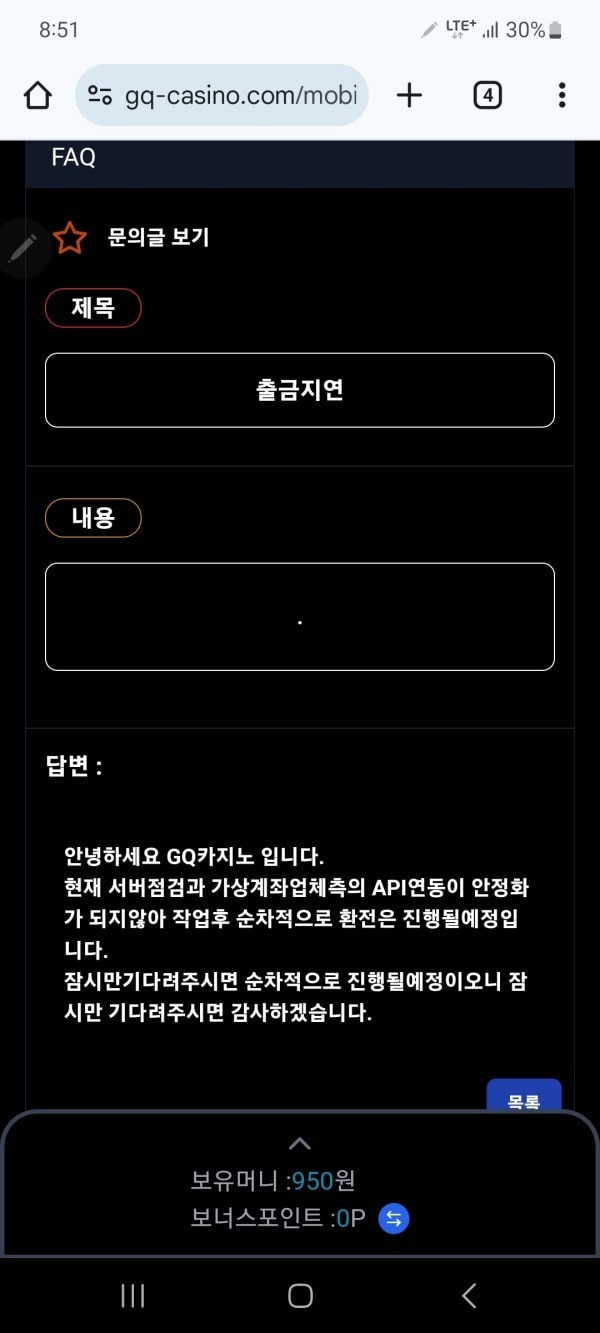Open the recent apps overview
Viewport: 600px width, 1333px height.
[132, 1296]
